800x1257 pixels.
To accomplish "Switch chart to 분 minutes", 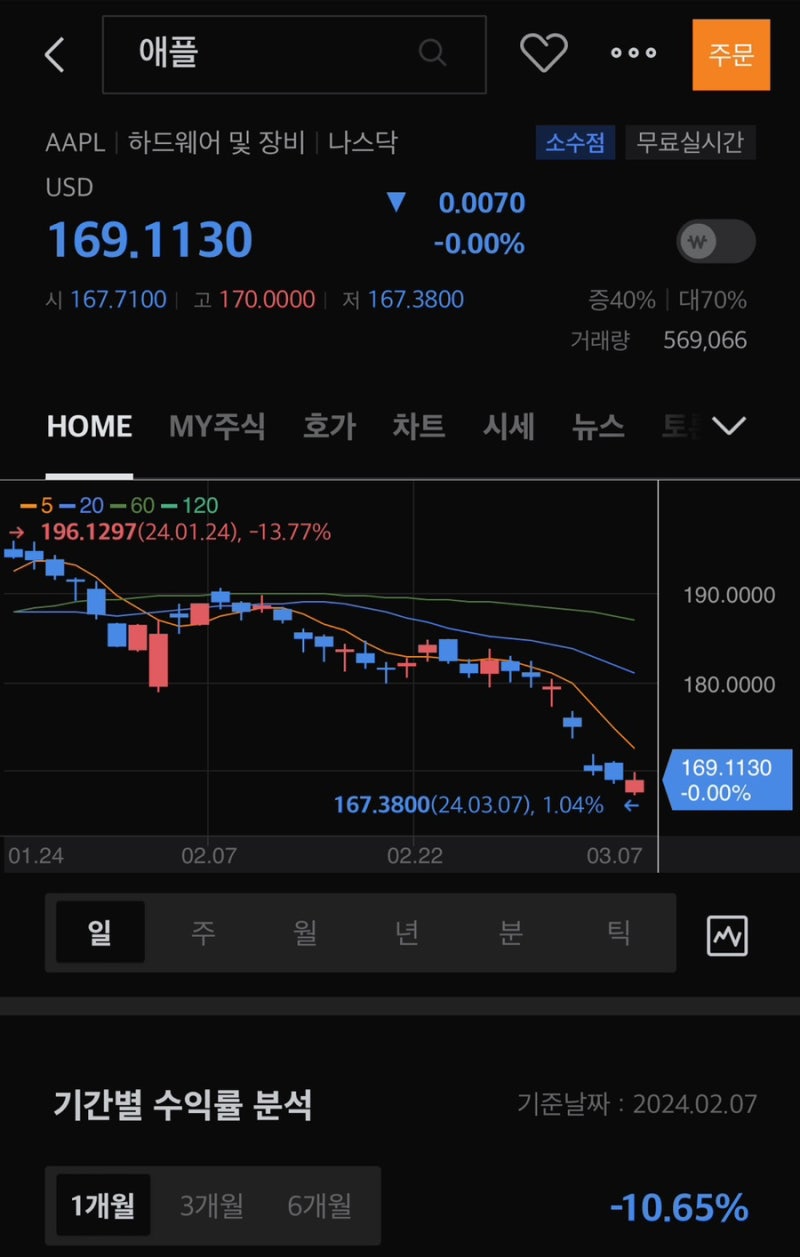I will coord(510,933).
